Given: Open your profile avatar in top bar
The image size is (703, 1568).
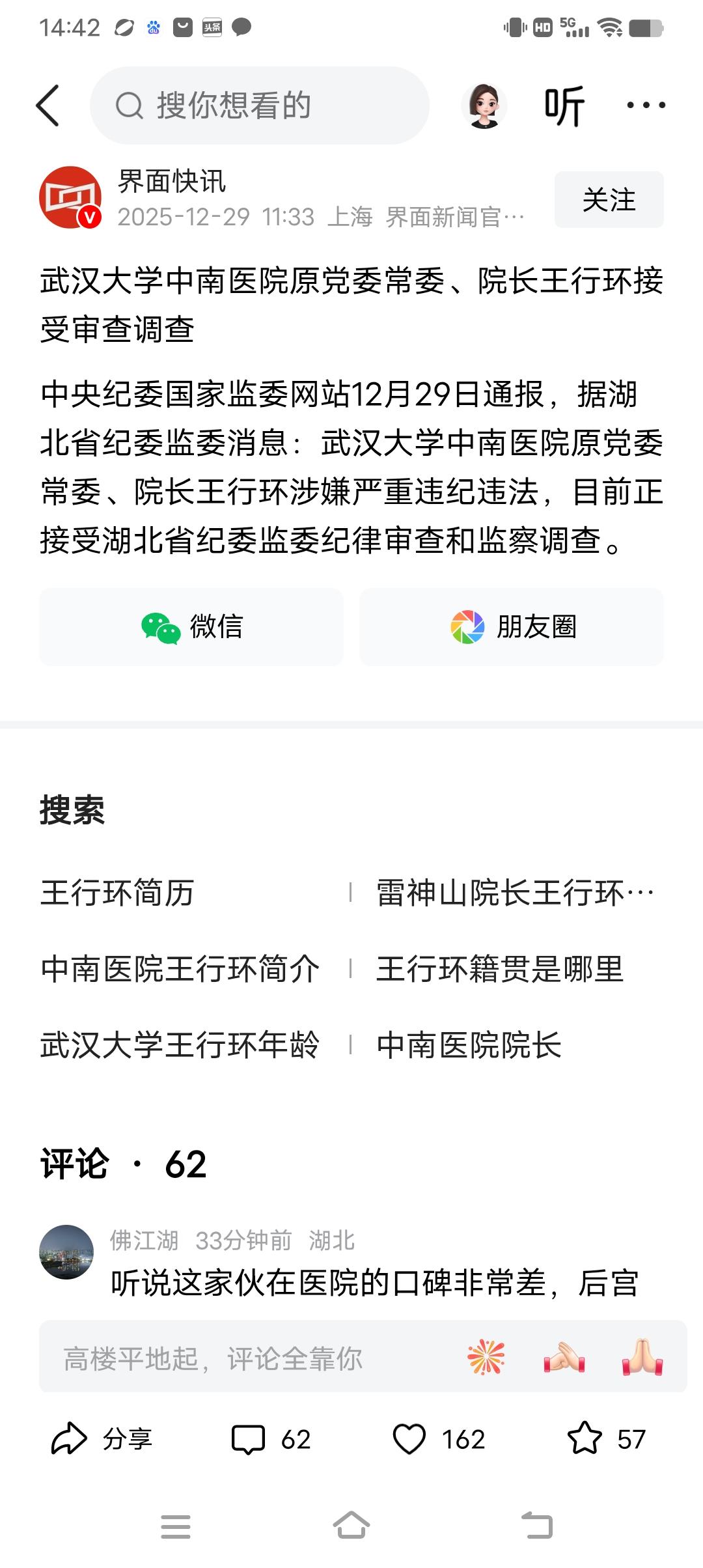Looking at the screenshot, I should point(484,105).
